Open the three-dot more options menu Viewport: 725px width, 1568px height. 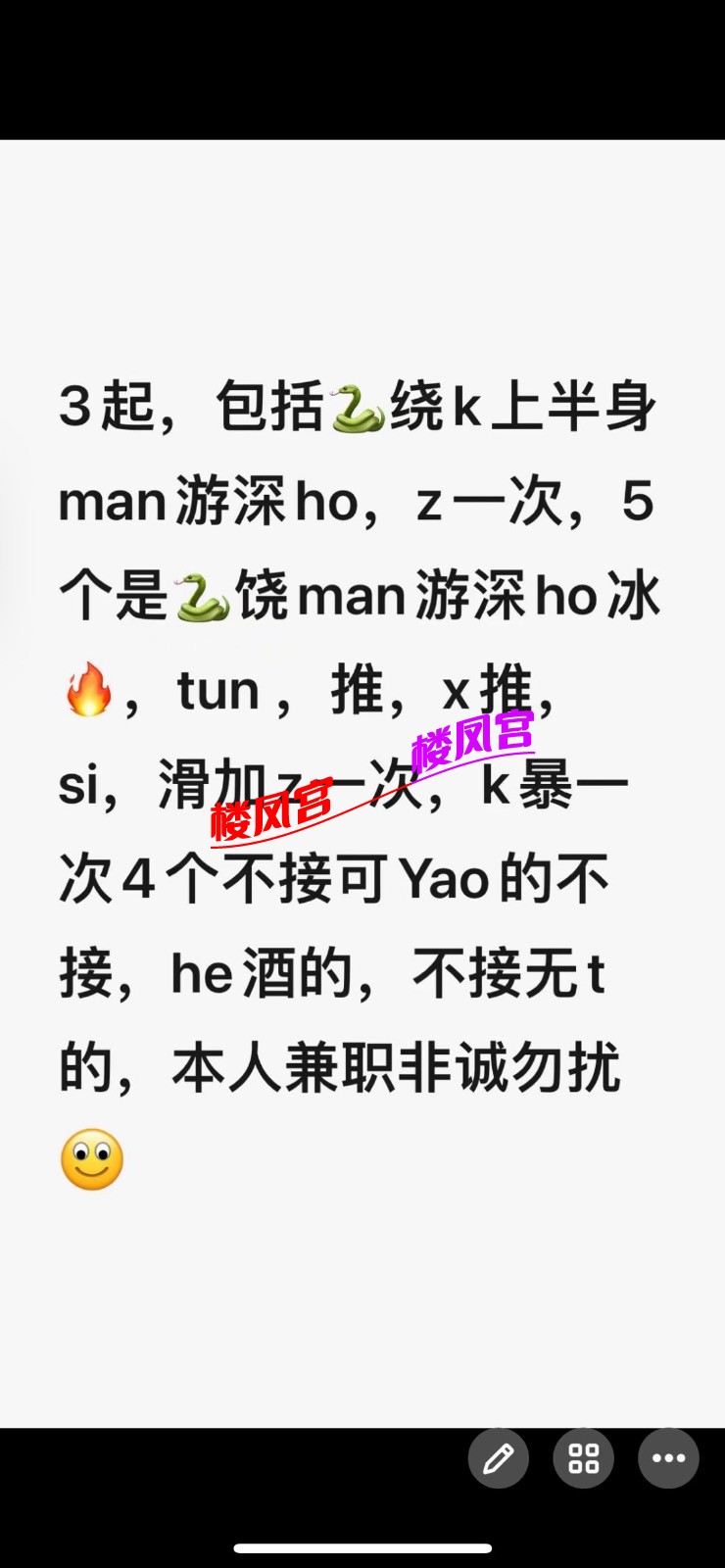pyautogui.click(x=668, y=1458)
